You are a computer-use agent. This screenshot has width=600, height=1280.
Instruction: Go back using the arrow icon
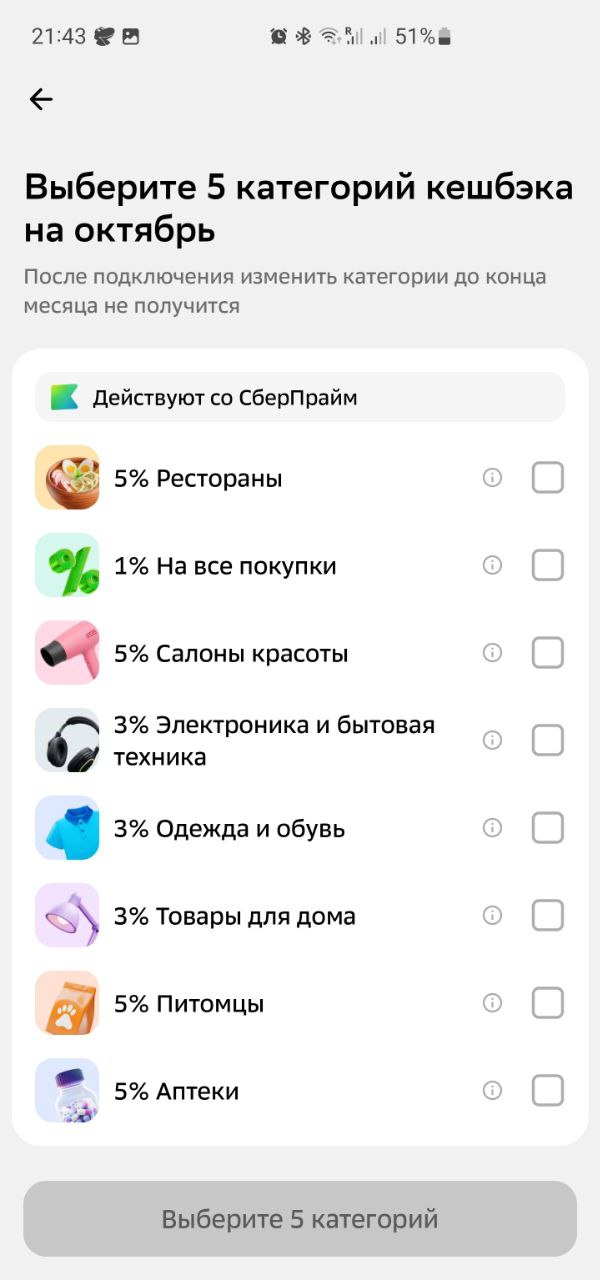(41, 99)
